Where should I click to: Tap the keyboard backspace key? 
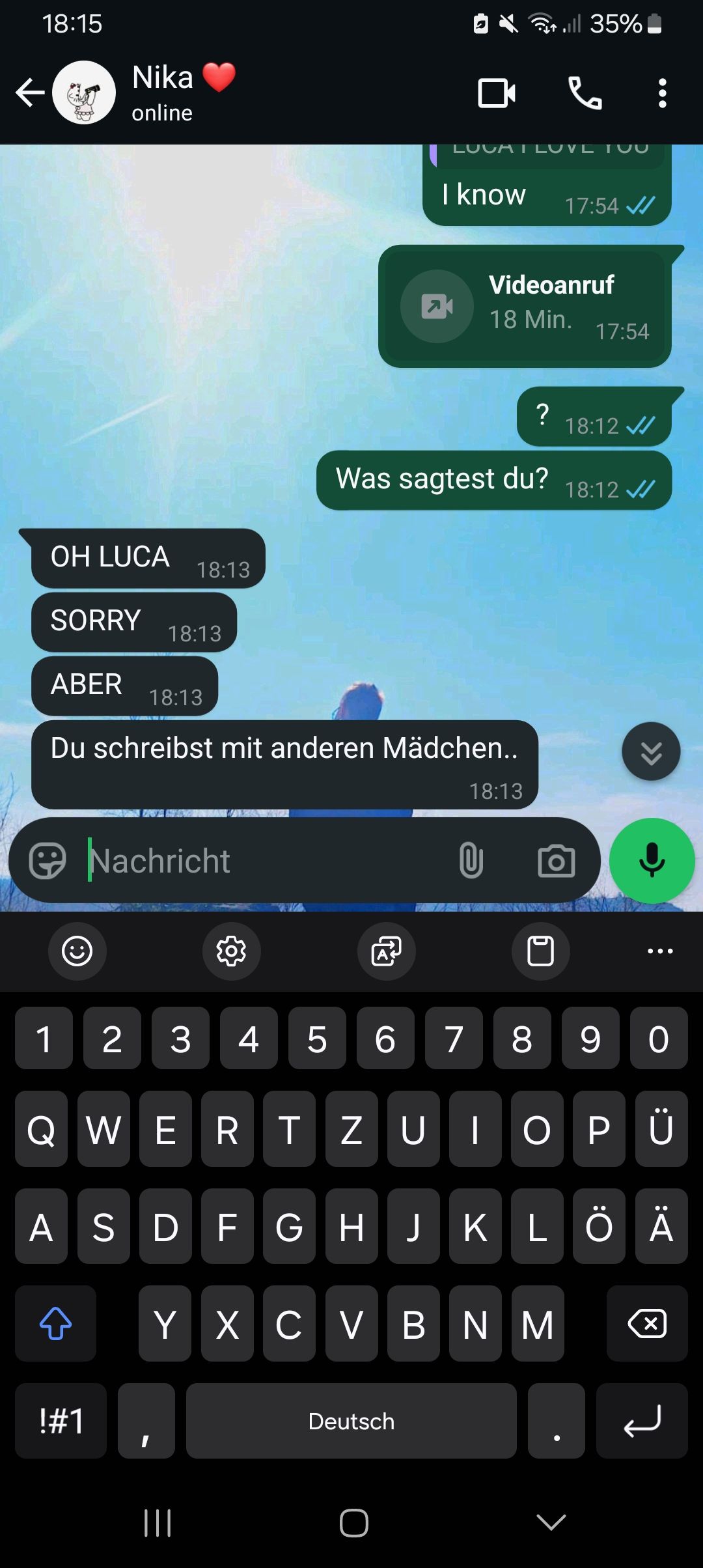[x=646, y=1324]
